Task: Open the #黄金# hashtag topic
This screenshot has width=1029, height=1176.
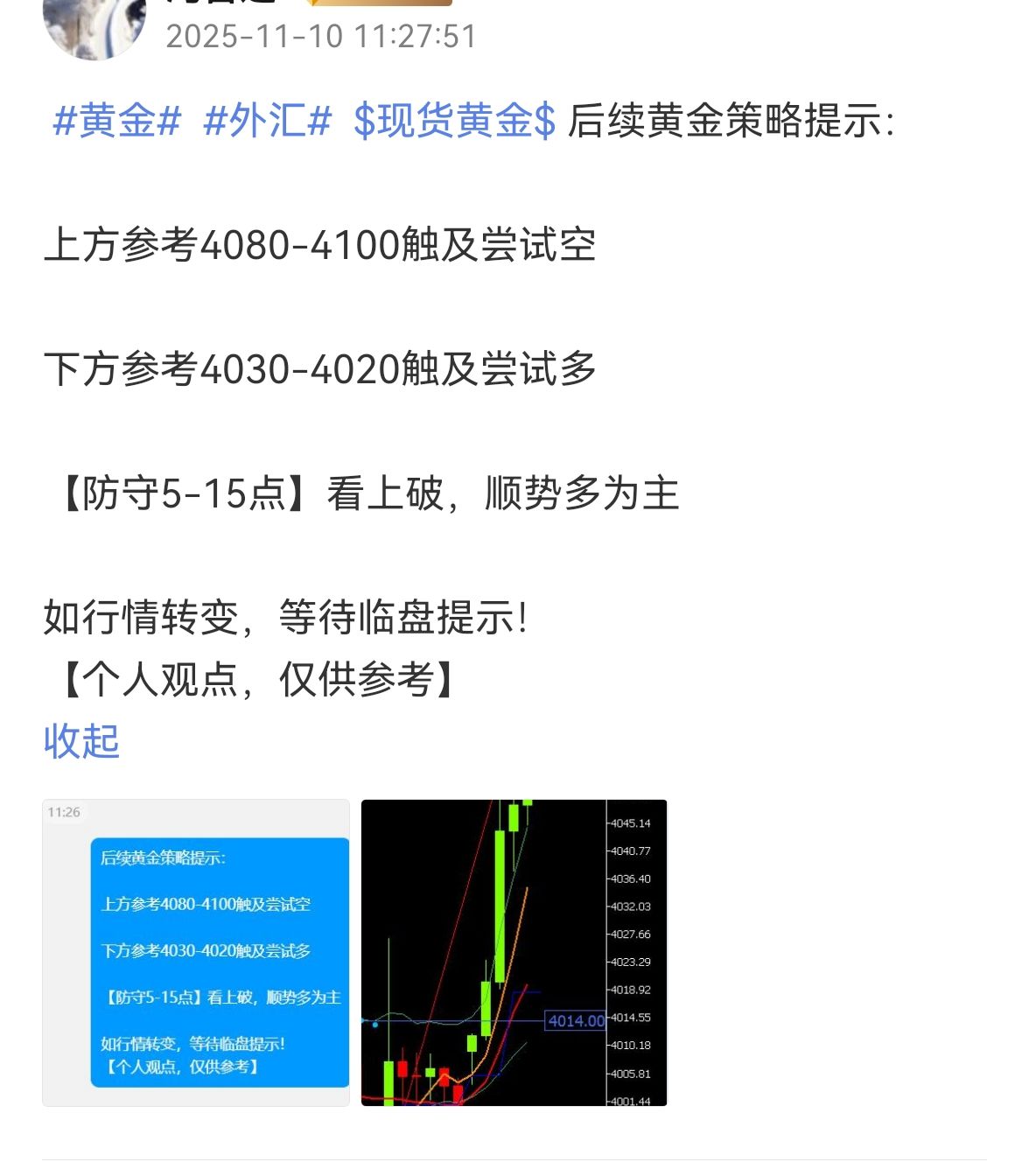Action: point(117,121)
